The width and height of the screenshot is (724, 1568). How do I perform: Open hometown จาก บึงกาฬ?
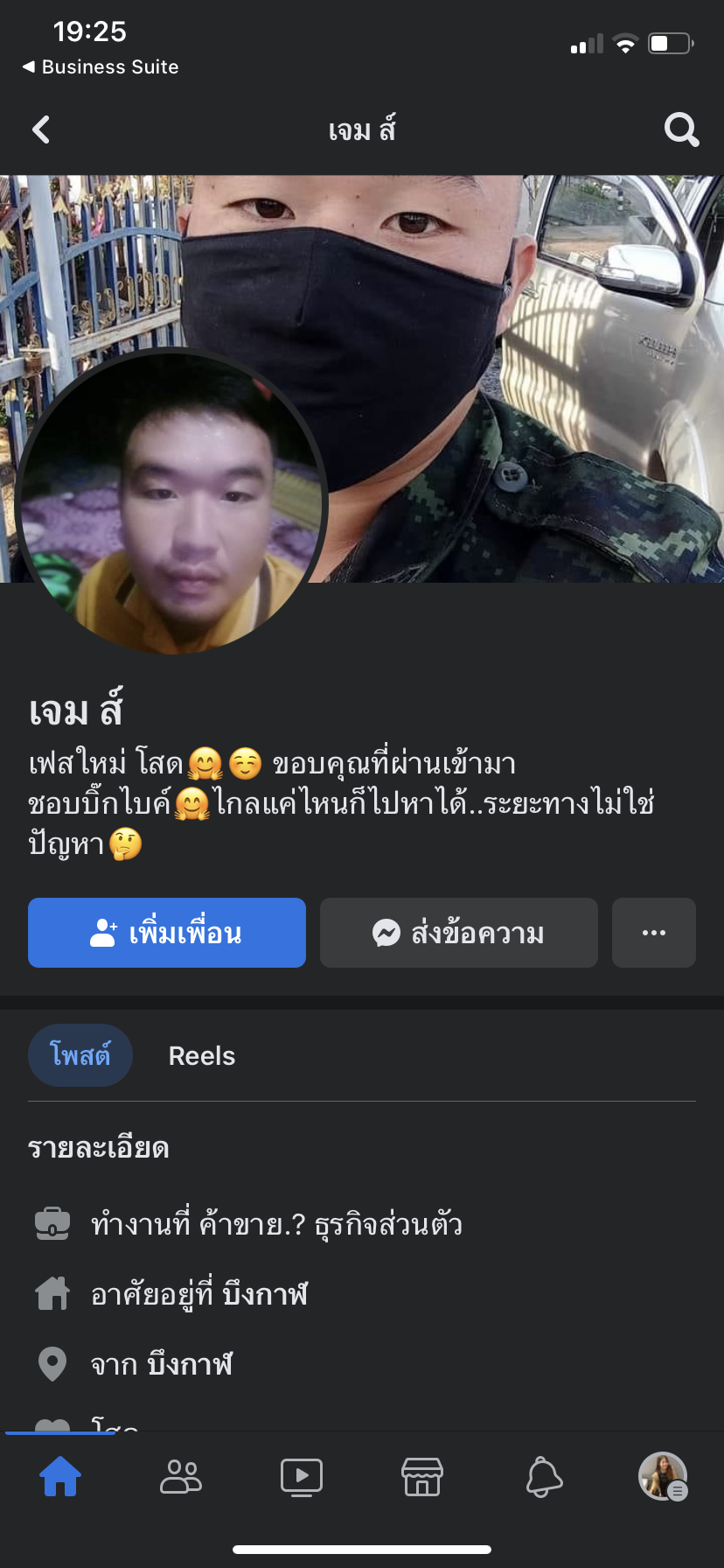pos(162,1363)
